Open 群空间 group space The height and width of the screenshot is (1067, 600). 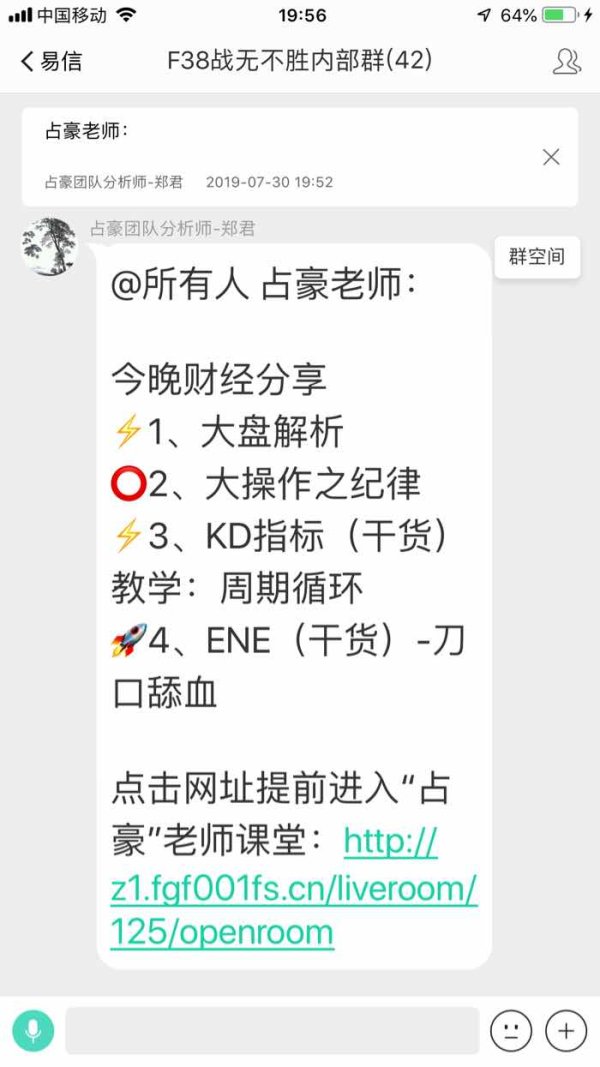537,257
